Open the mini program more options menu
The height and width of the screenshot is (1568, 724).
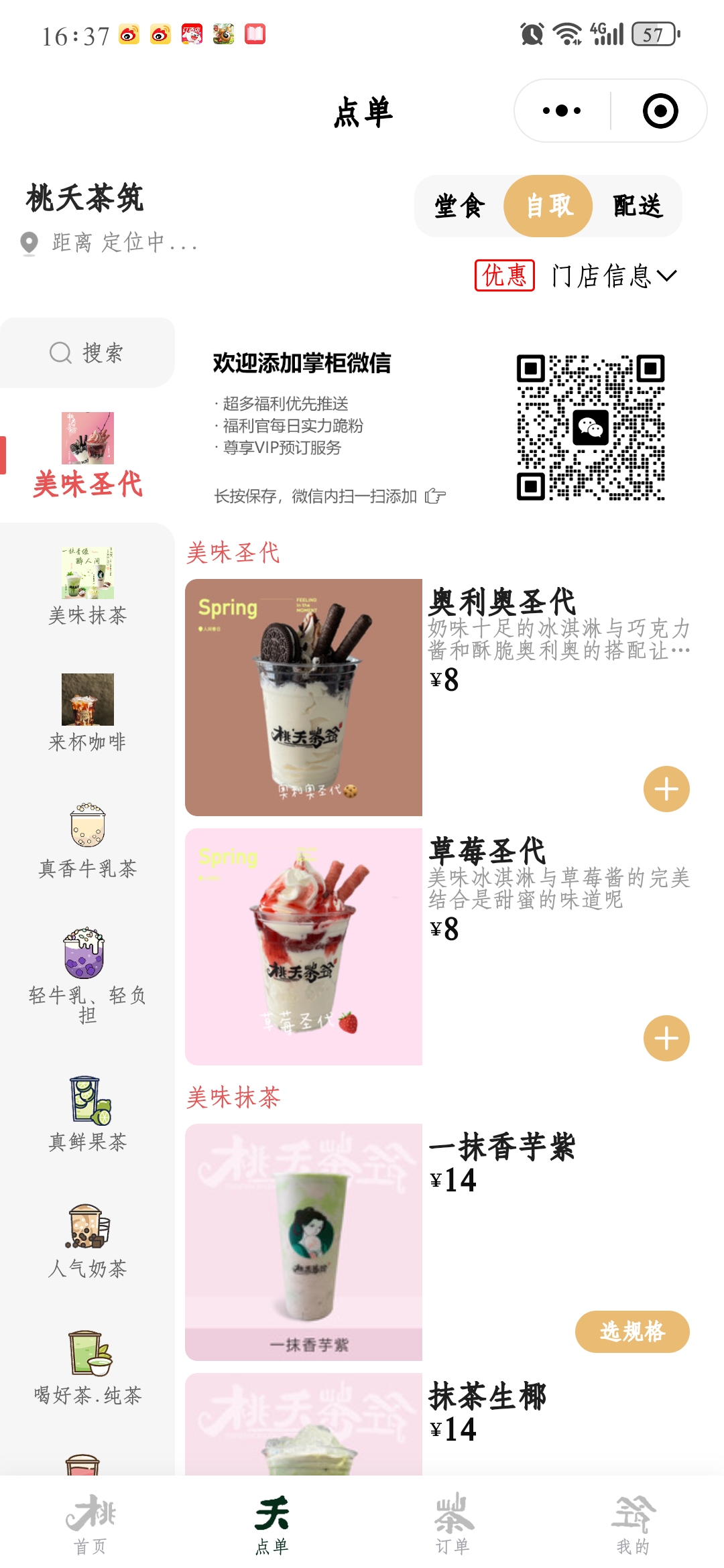562,111
